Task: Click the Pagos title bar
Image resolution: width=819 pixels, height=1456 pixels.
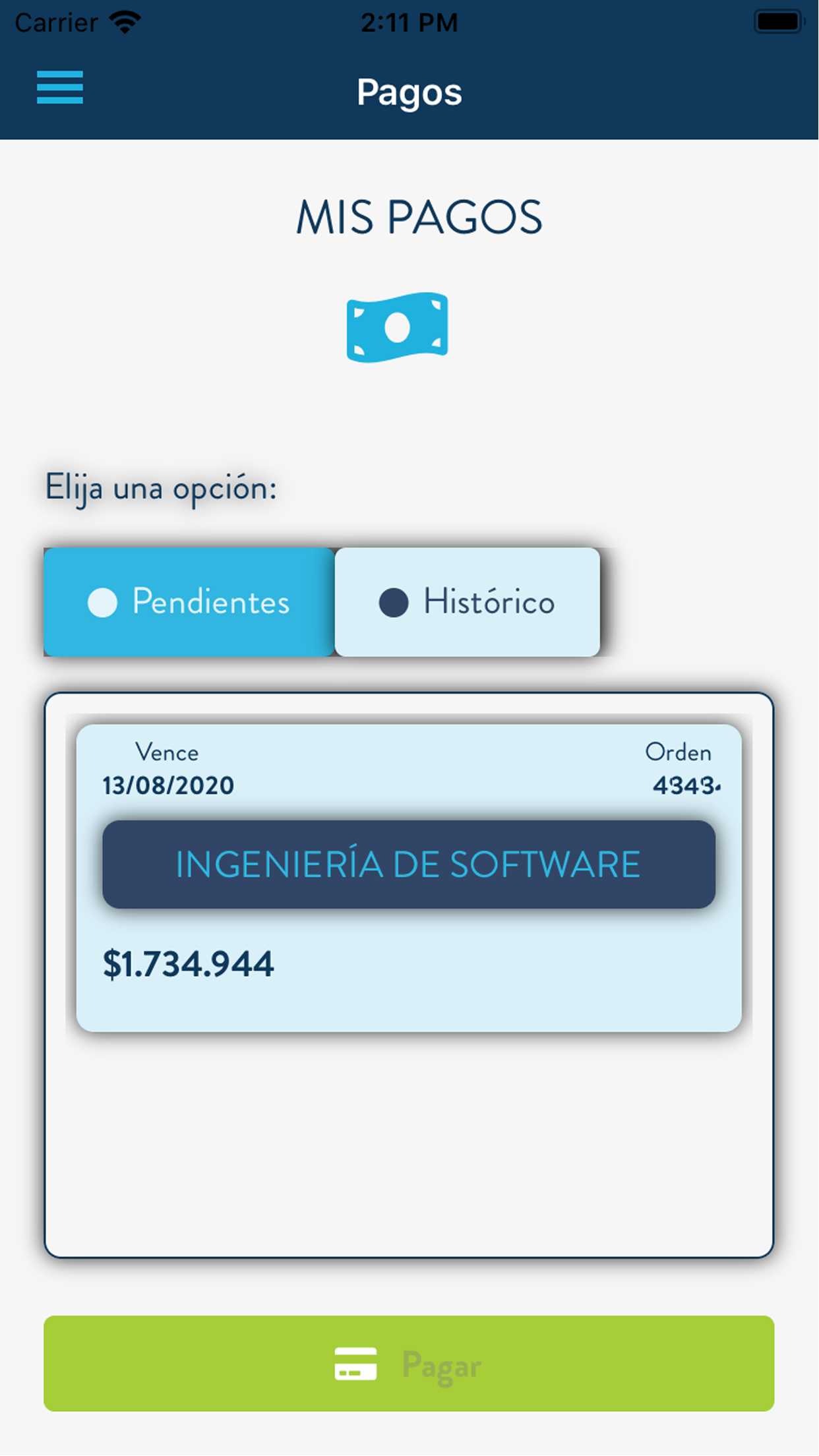Action: point(409,92)
